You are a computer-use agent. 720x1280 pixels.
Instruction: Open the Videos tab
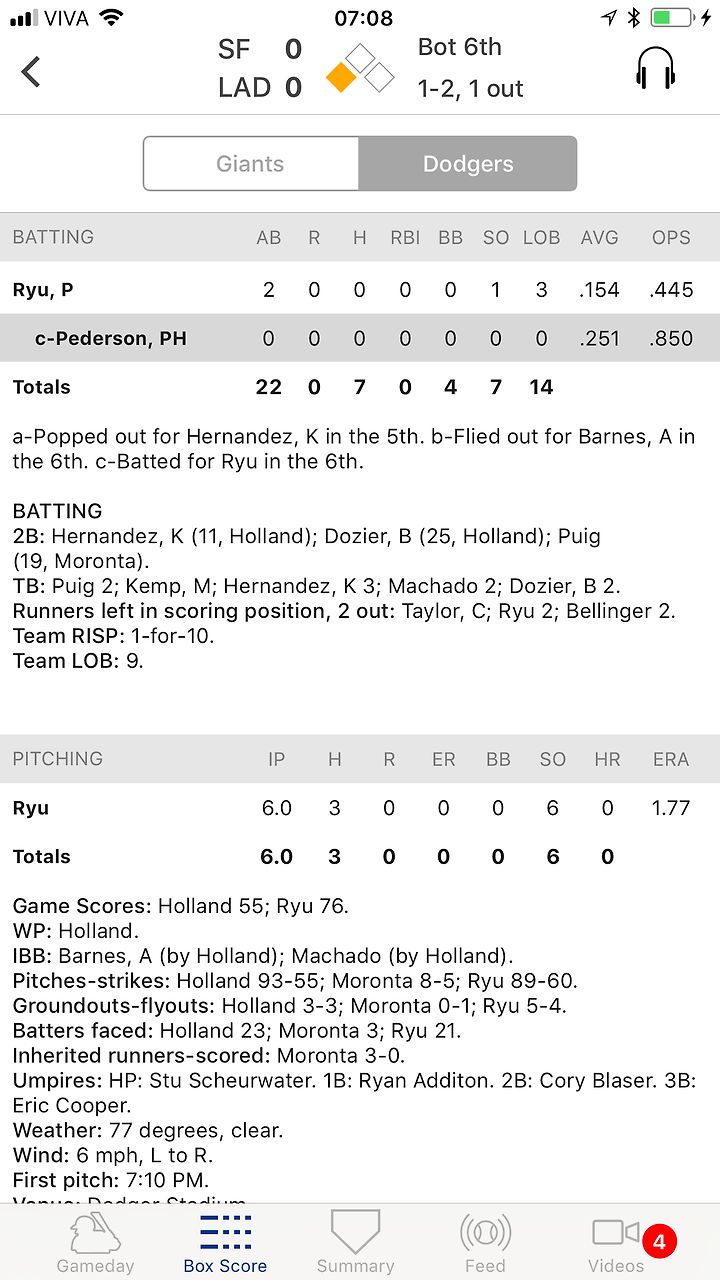click(616, 1242)
